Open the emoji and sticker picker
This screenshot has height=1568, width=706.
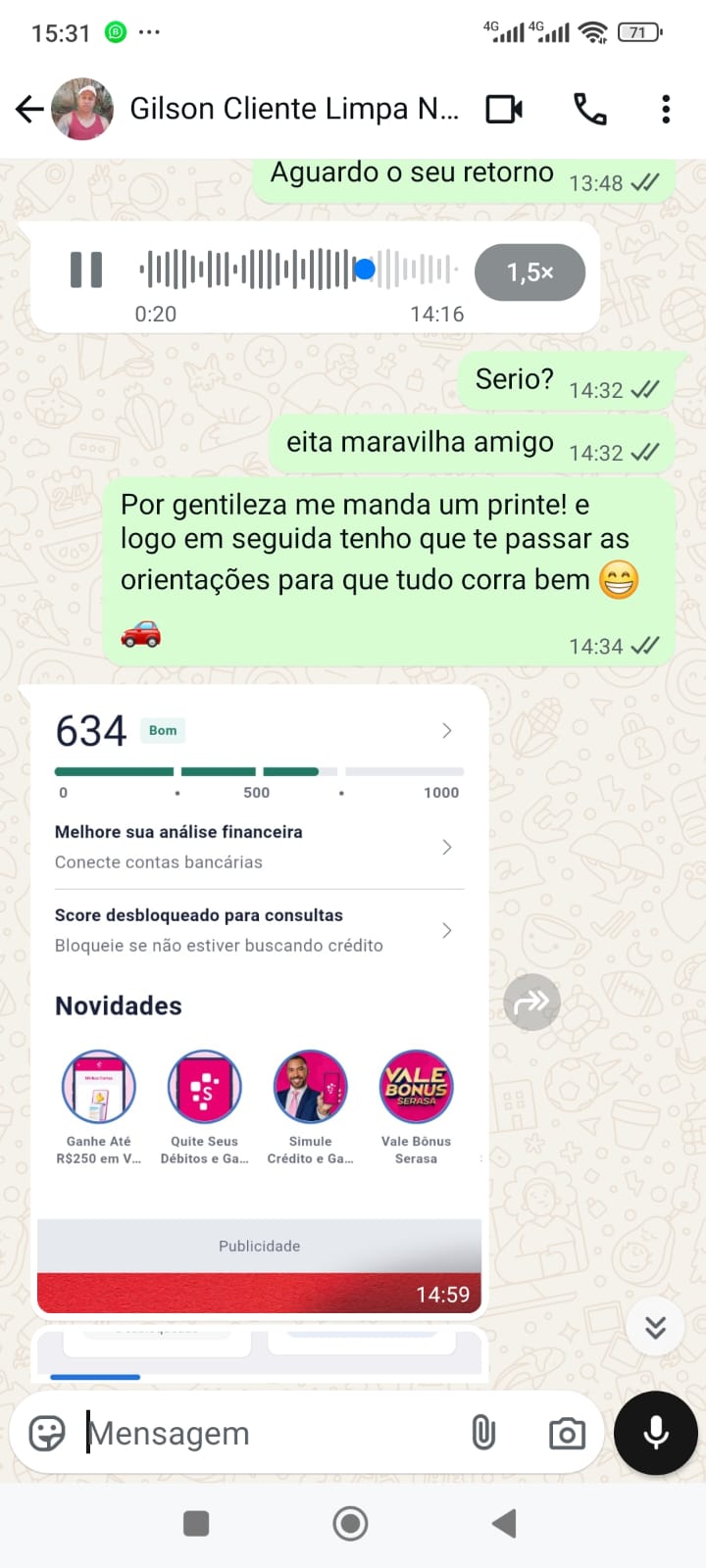click(47, 1433)
